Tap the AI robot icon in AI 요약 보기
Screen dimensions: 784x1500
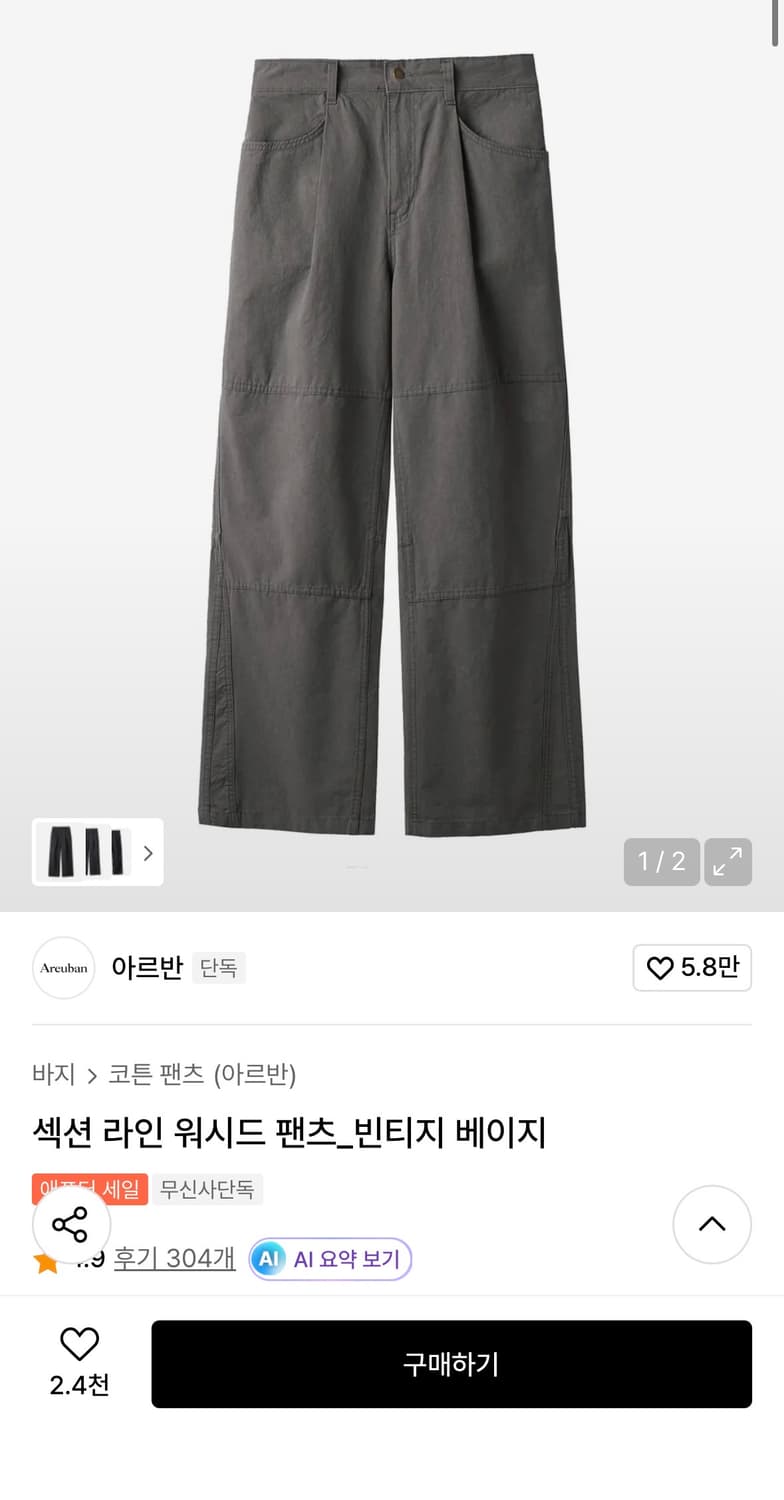pyautogui.click(x=268, y=1259)
